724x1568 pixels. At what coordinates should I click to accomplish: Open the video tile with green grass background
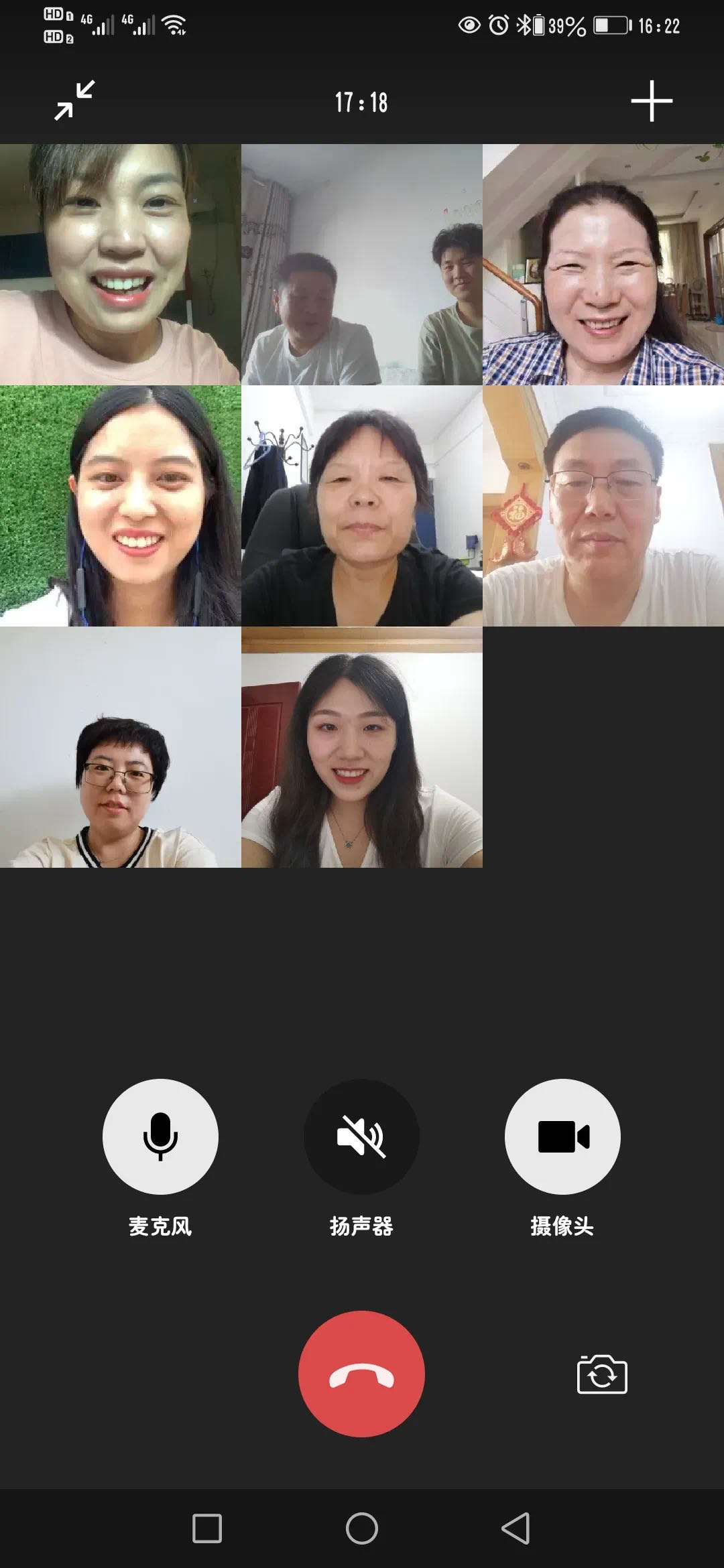(x=120, y=506)
